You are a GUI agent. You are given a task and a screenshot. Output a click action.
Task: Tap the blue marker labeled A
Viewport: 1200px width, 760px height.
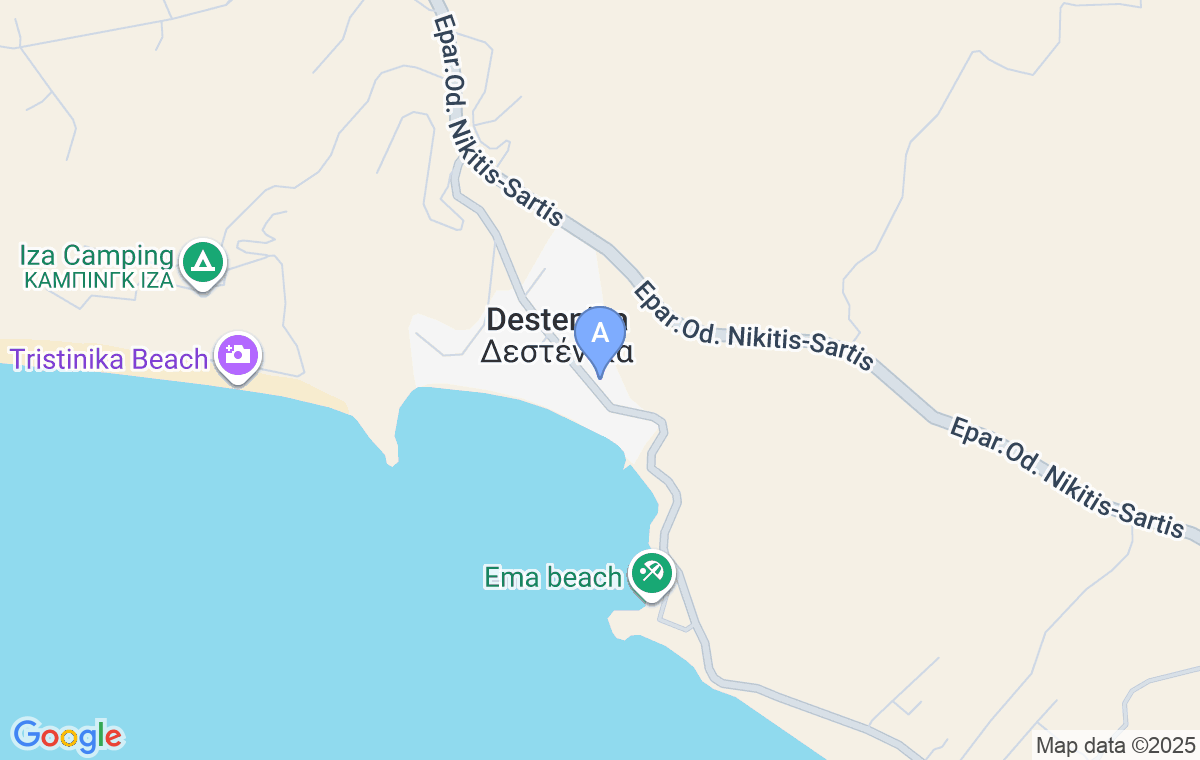[x=600, y=335]
